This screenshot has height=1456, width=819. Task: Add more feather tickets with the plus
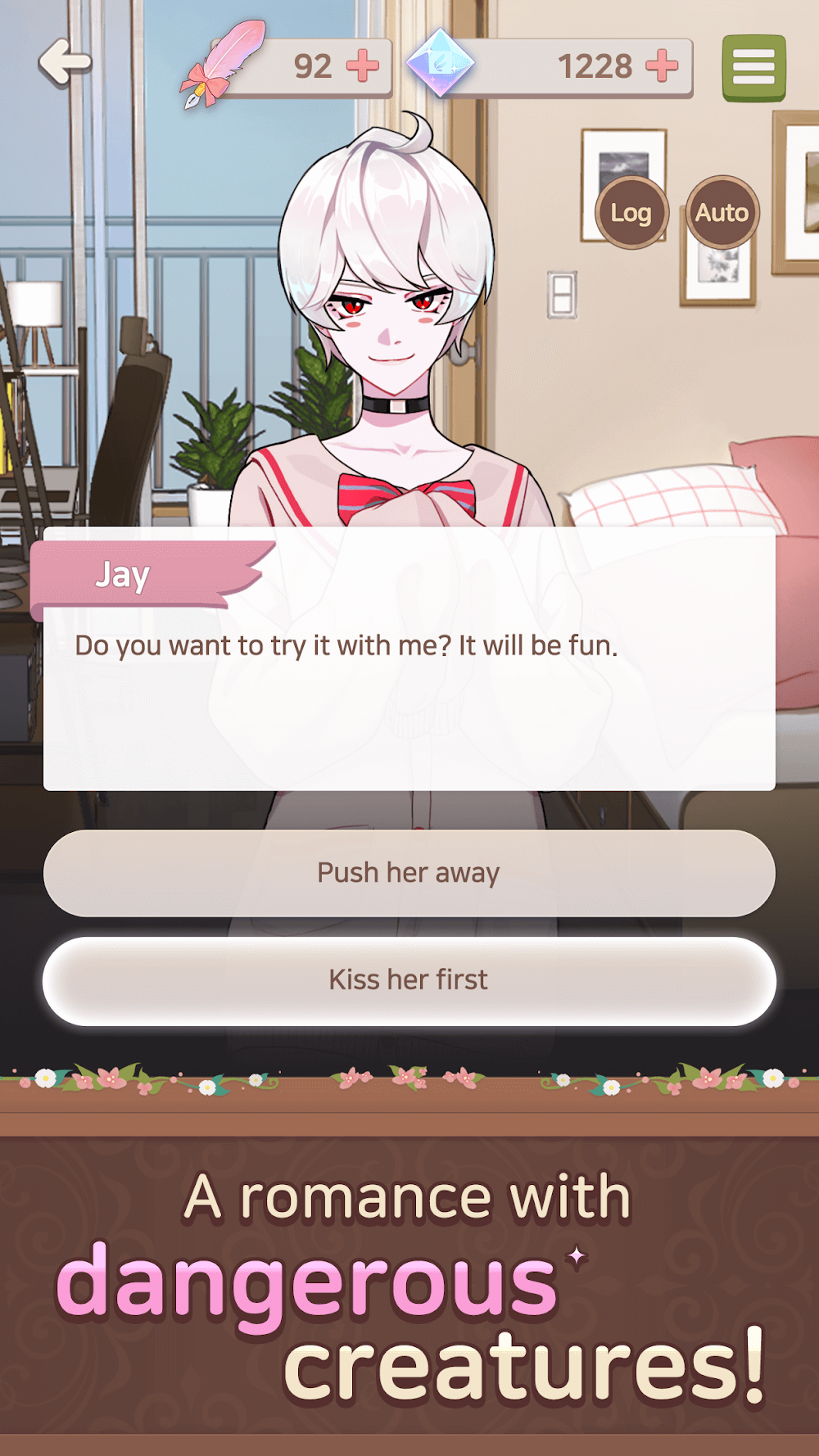[x=362, y=66]
